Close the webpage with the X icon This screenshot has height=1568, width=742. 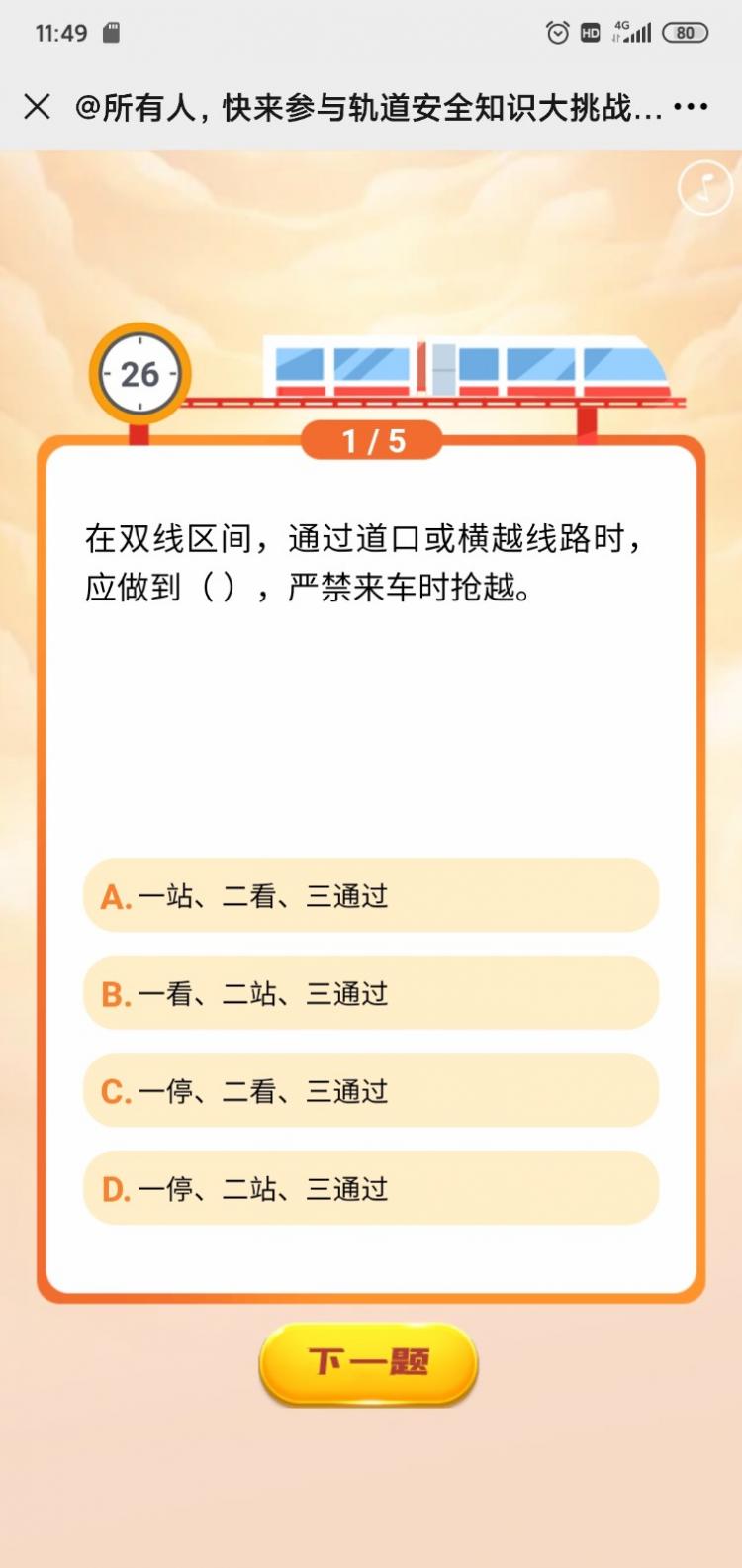[x=37, y=107]
